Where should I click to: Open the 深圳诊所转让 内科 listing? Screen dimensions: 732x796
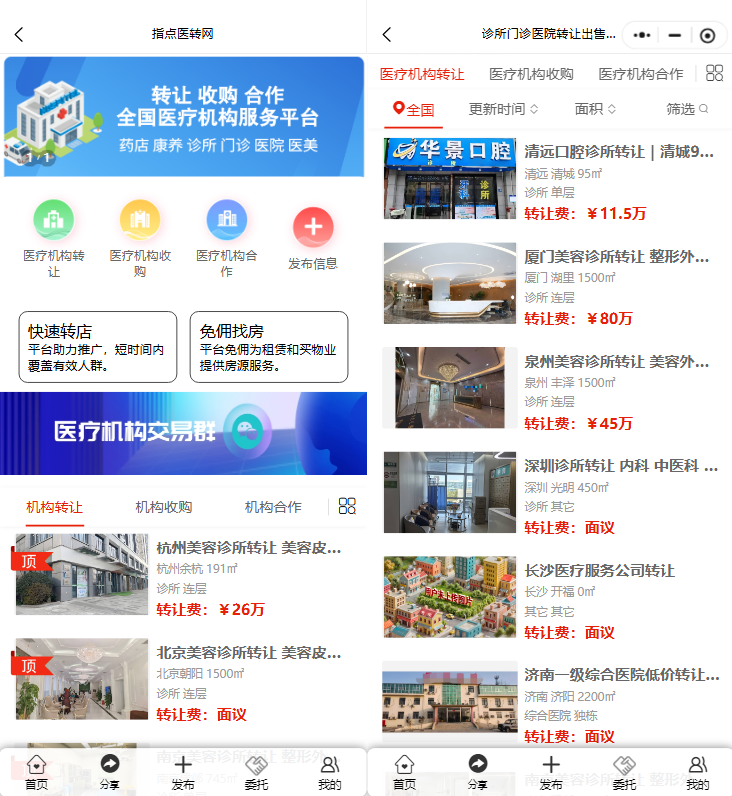point(619,466)
